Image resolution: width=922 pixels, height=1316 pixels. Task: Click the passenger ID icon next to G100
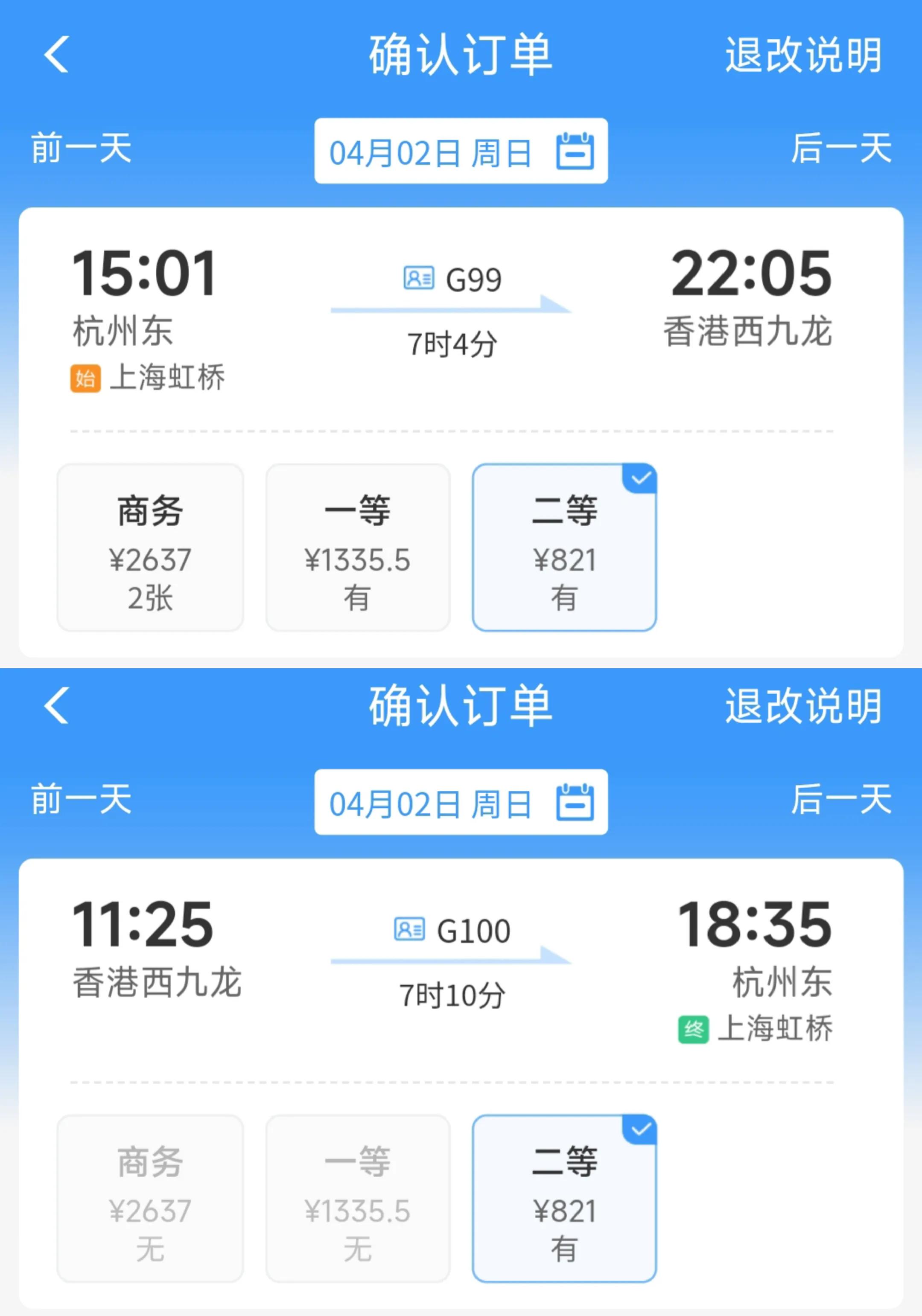(409, 929)
